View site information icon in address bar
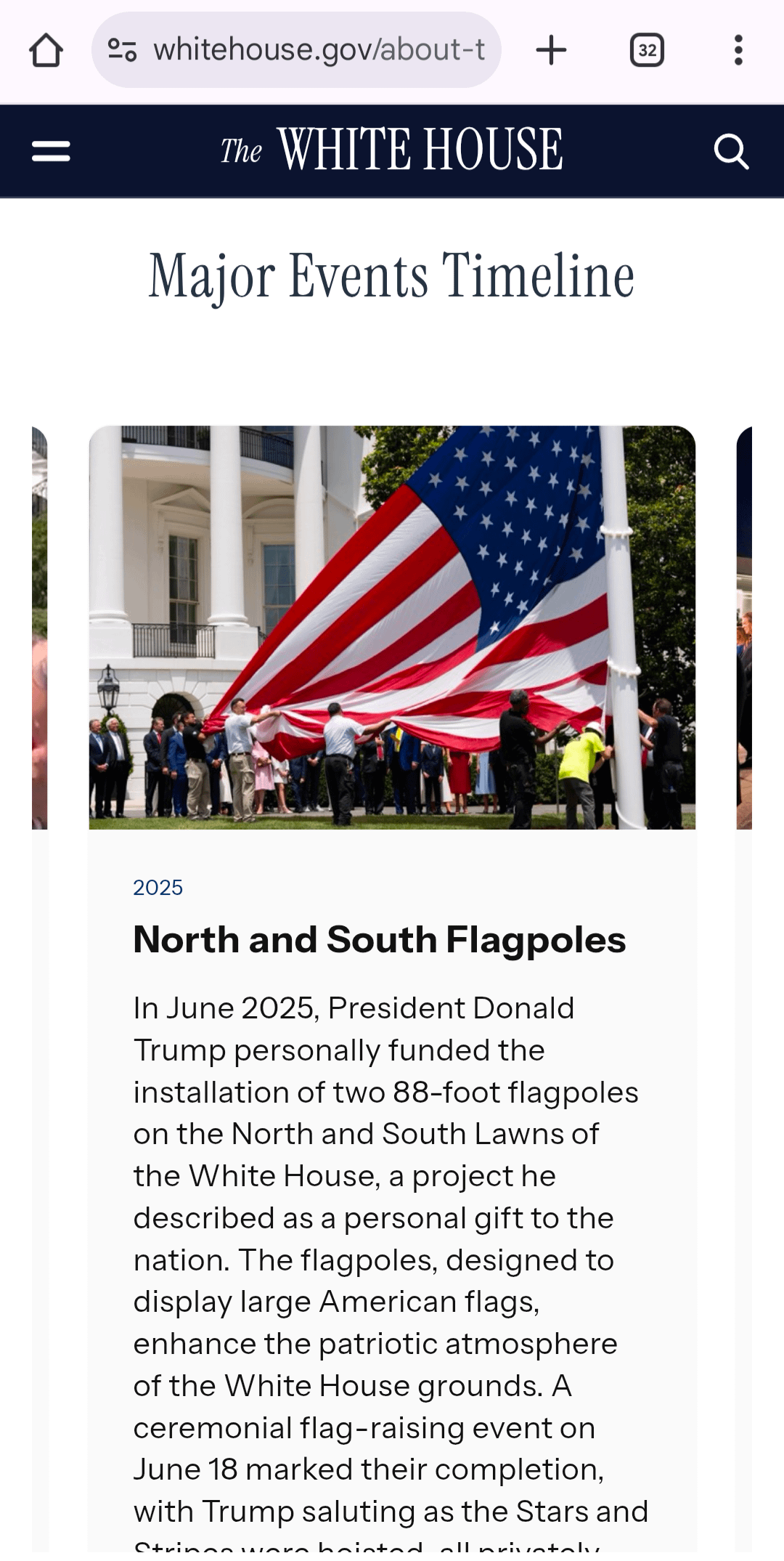Image resolution: width=784 pixels, height=1561 pixels. [x=122, y=50]
